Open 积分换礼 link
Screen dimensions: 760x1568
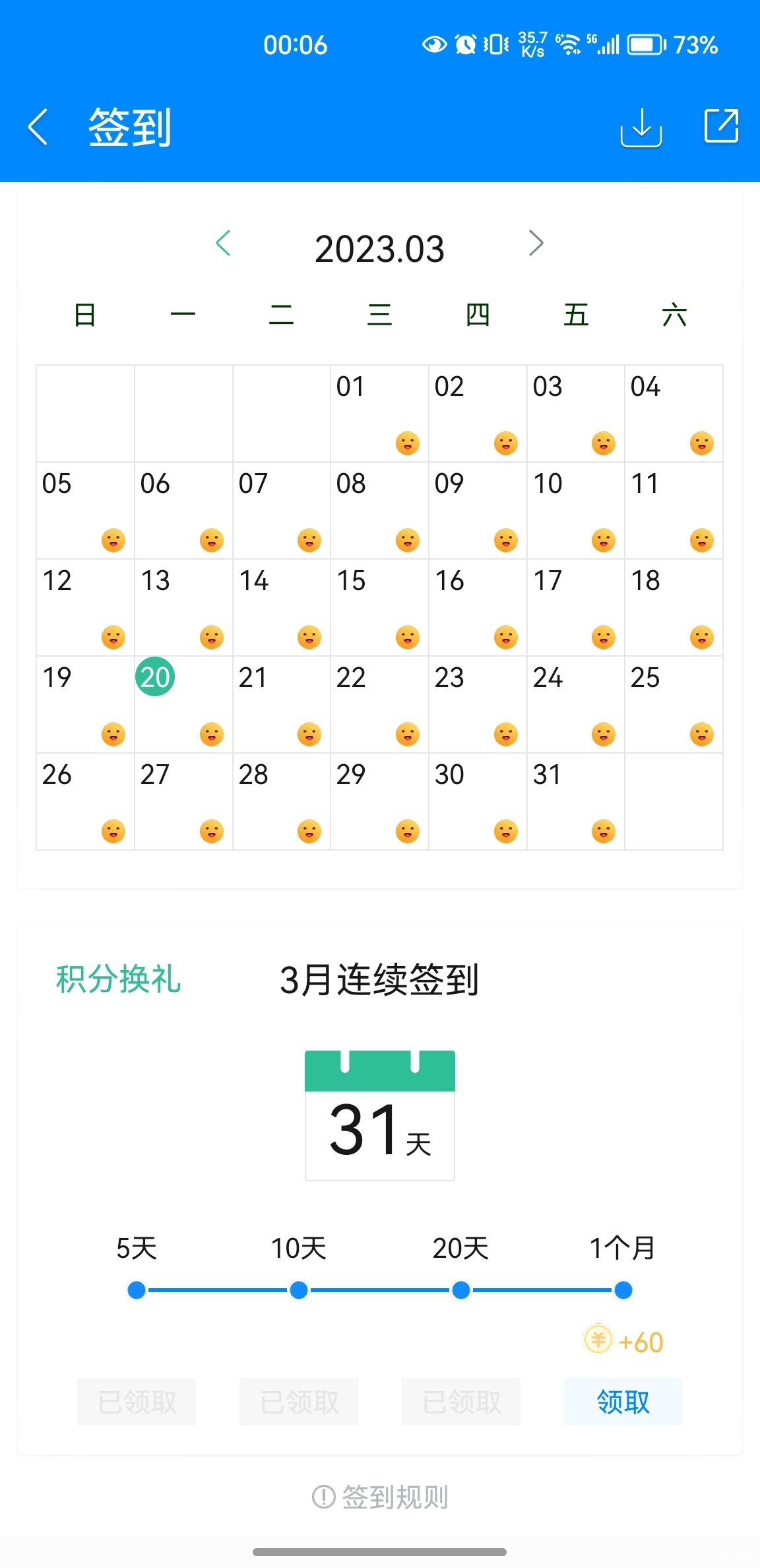[x=118, y=979]
